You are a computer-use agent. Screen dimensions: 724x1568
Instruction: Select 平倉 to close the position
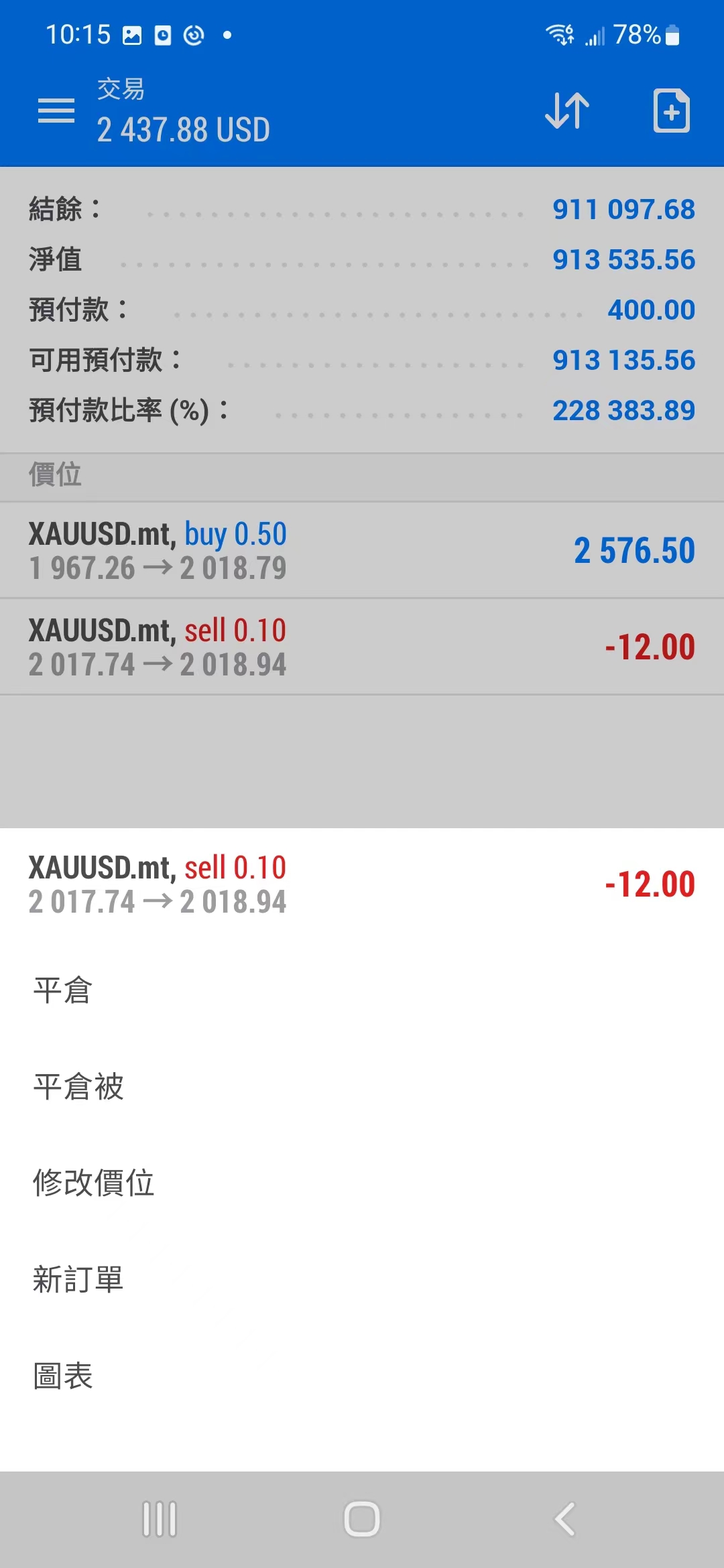click(63, 990)
